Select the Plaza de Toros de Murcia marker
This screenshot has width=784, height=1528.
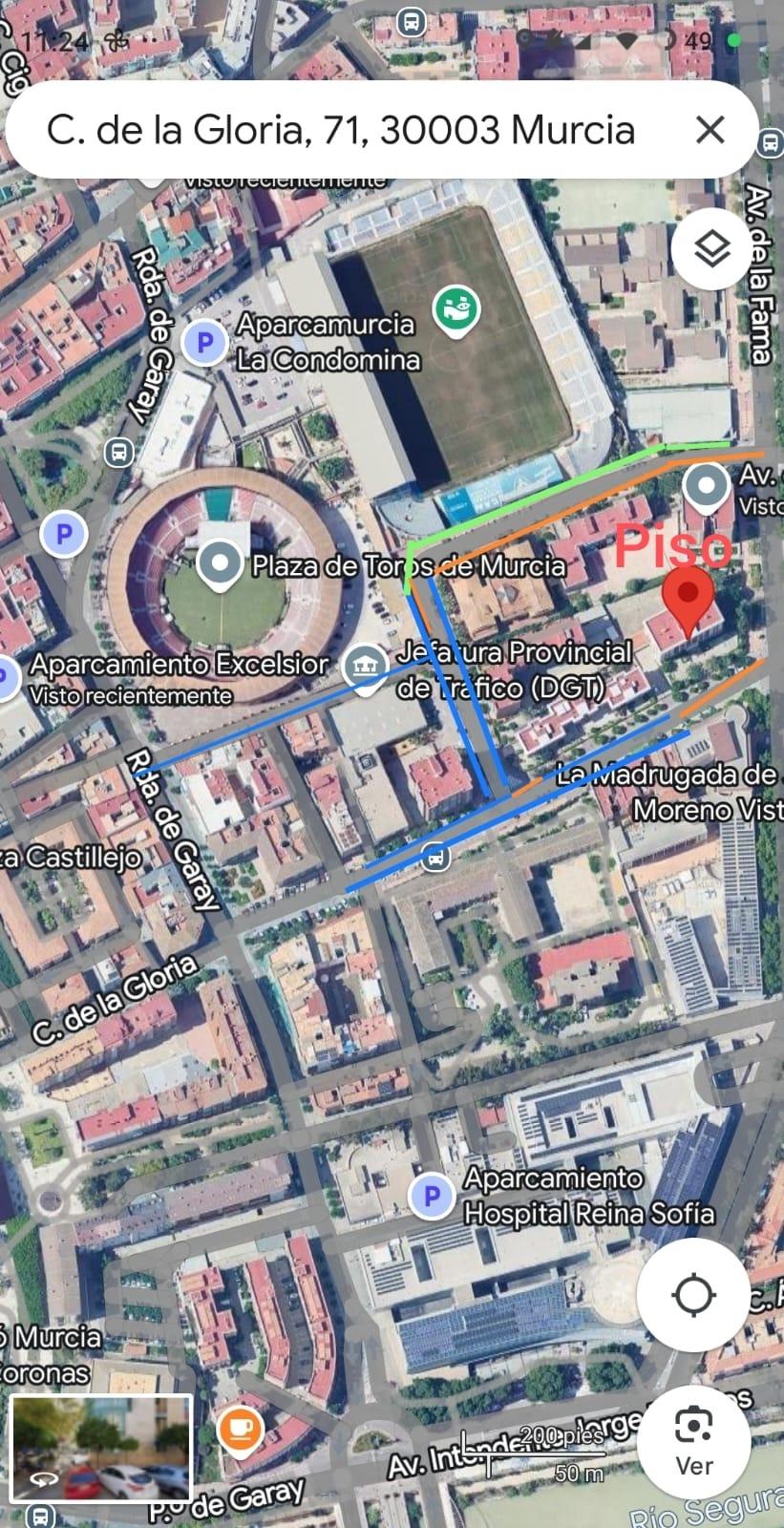click(x=221, y=563)
